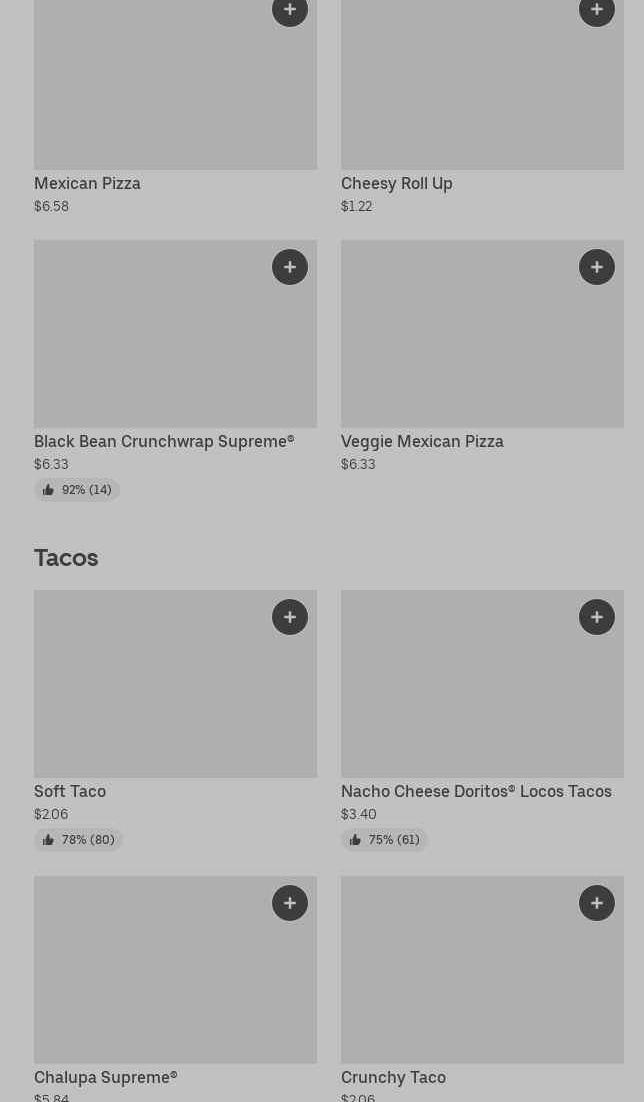View the Veggie Mexican Pizza item
644x1102 pixels.
coord(422,441)
